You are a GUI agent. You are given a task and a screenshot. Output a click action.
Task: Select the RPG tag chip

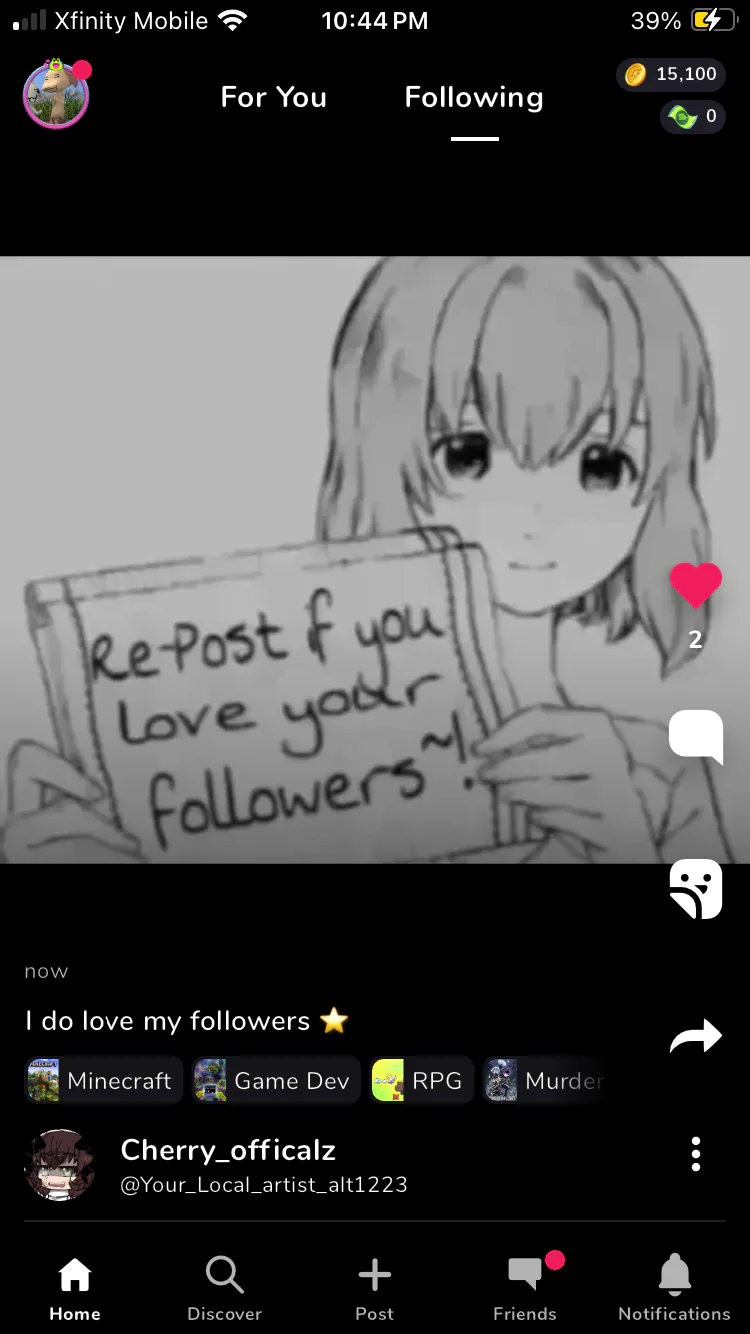(419, 1081)
